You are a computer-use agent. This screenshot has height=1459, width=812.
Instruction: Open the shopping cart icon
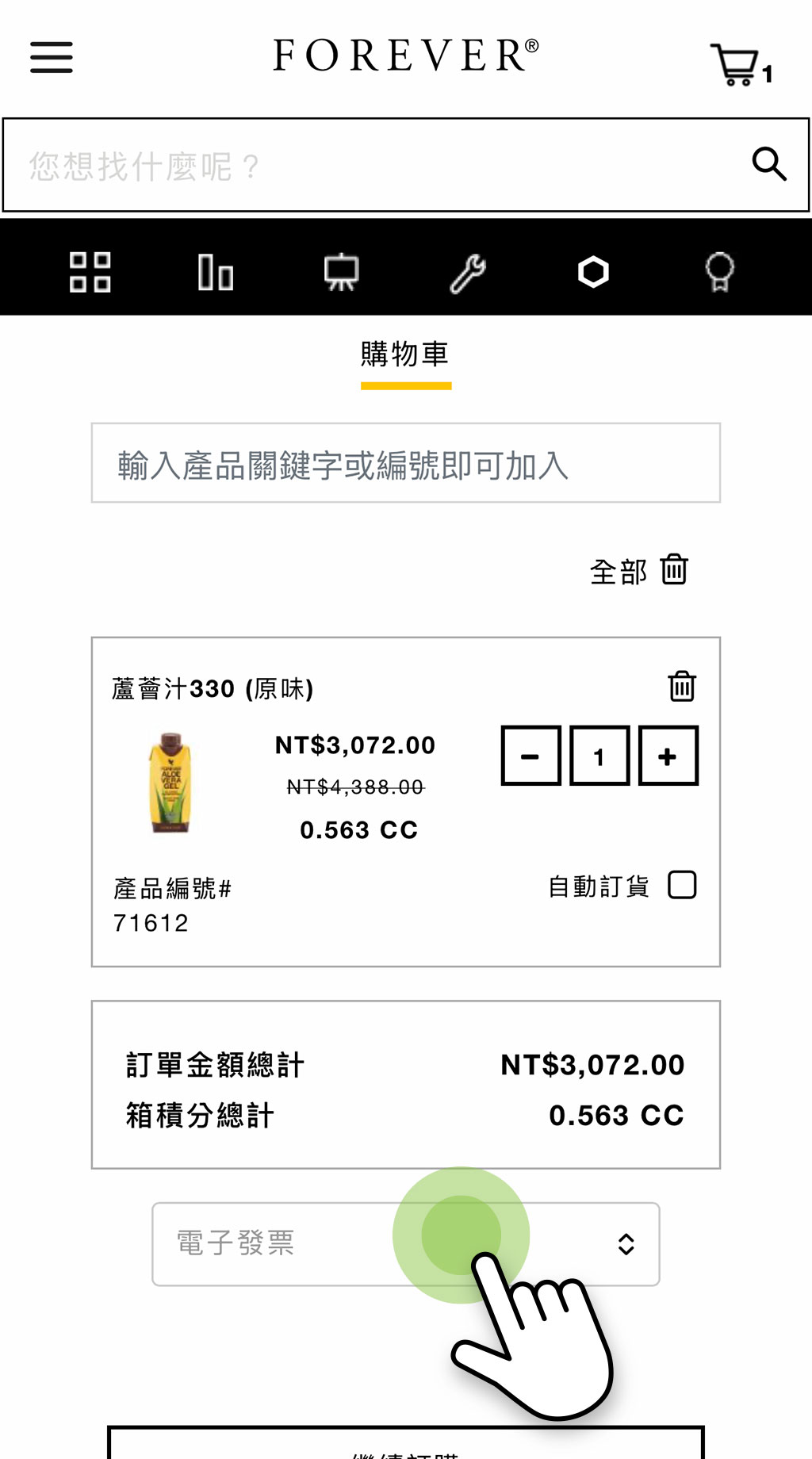point(737,64)
